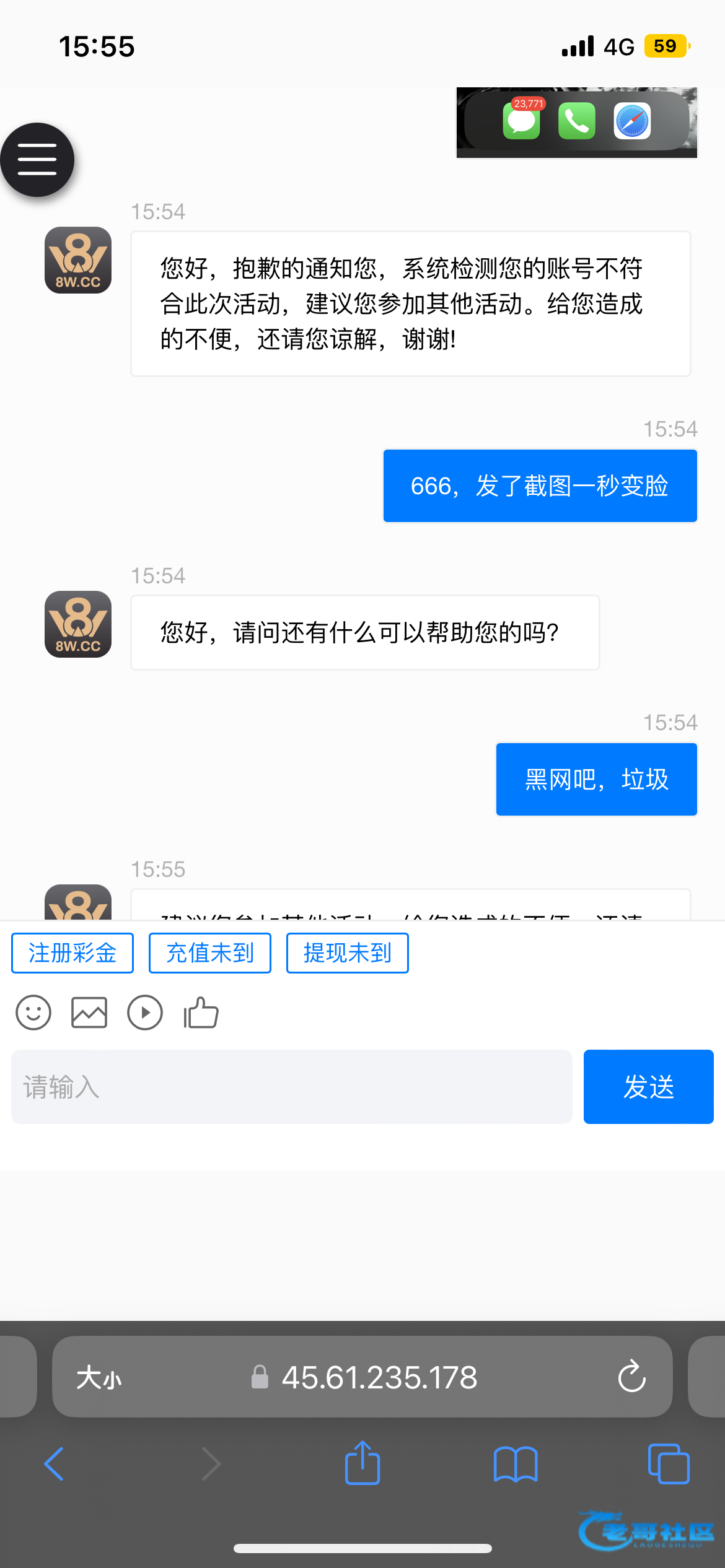Share this page from the Safari toolbar

pyautogui.click(x=362, y=1463)
